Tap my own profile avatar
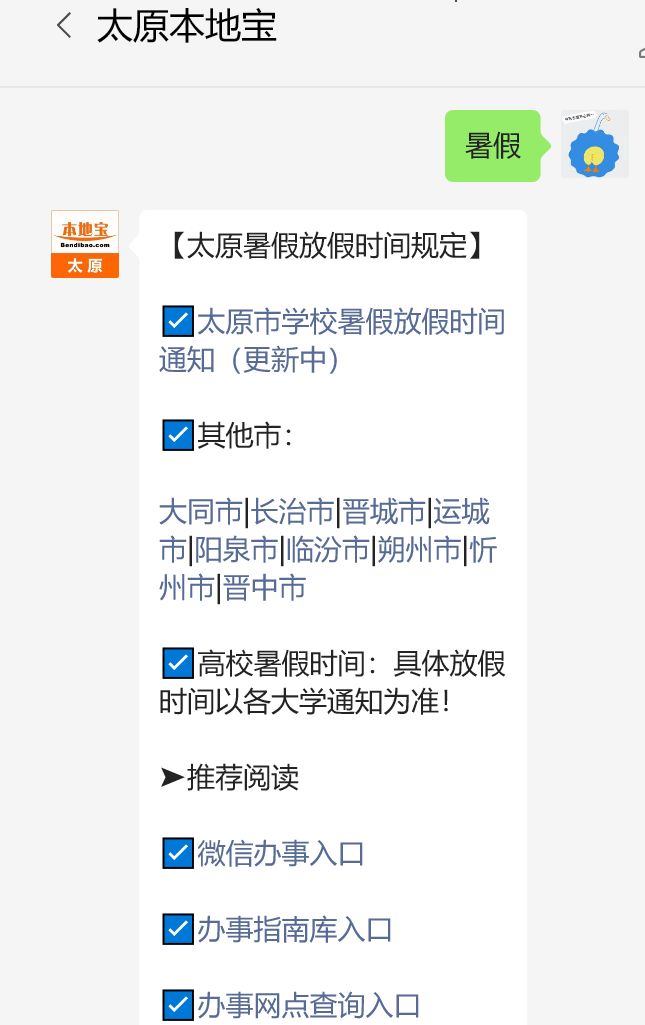Image resolution: width=645 pixels, height=1025 pixels. tap(594, 145)
